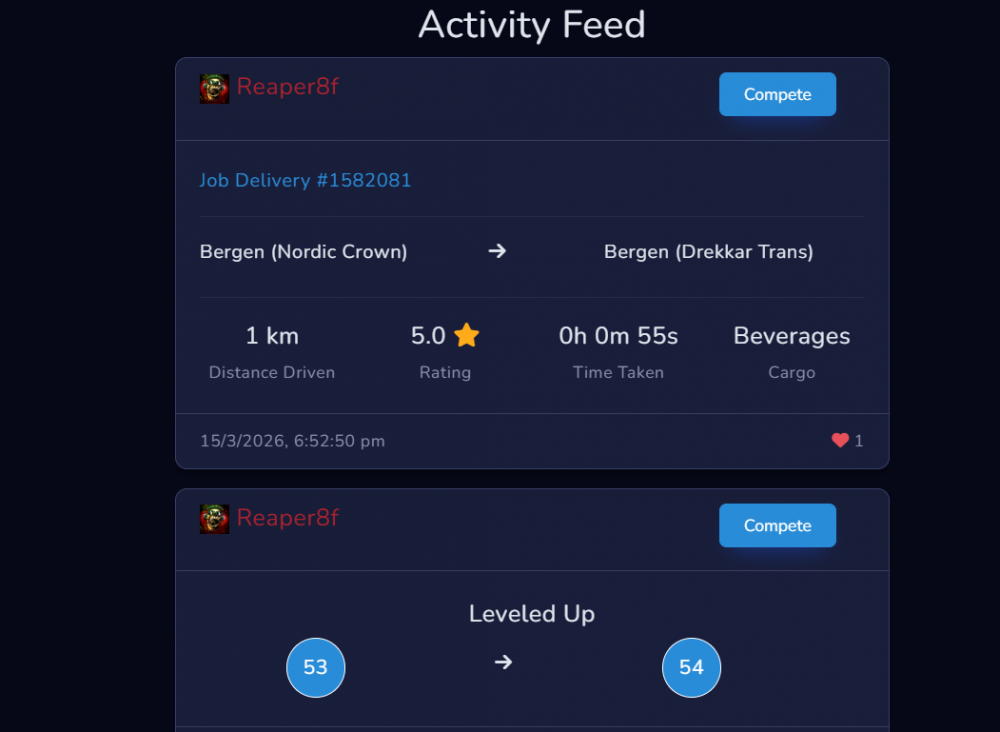Open Reaper8f profile from the Job Delivery post
Viewport: 1000px width, 732px height.
[x=287, y=87]
